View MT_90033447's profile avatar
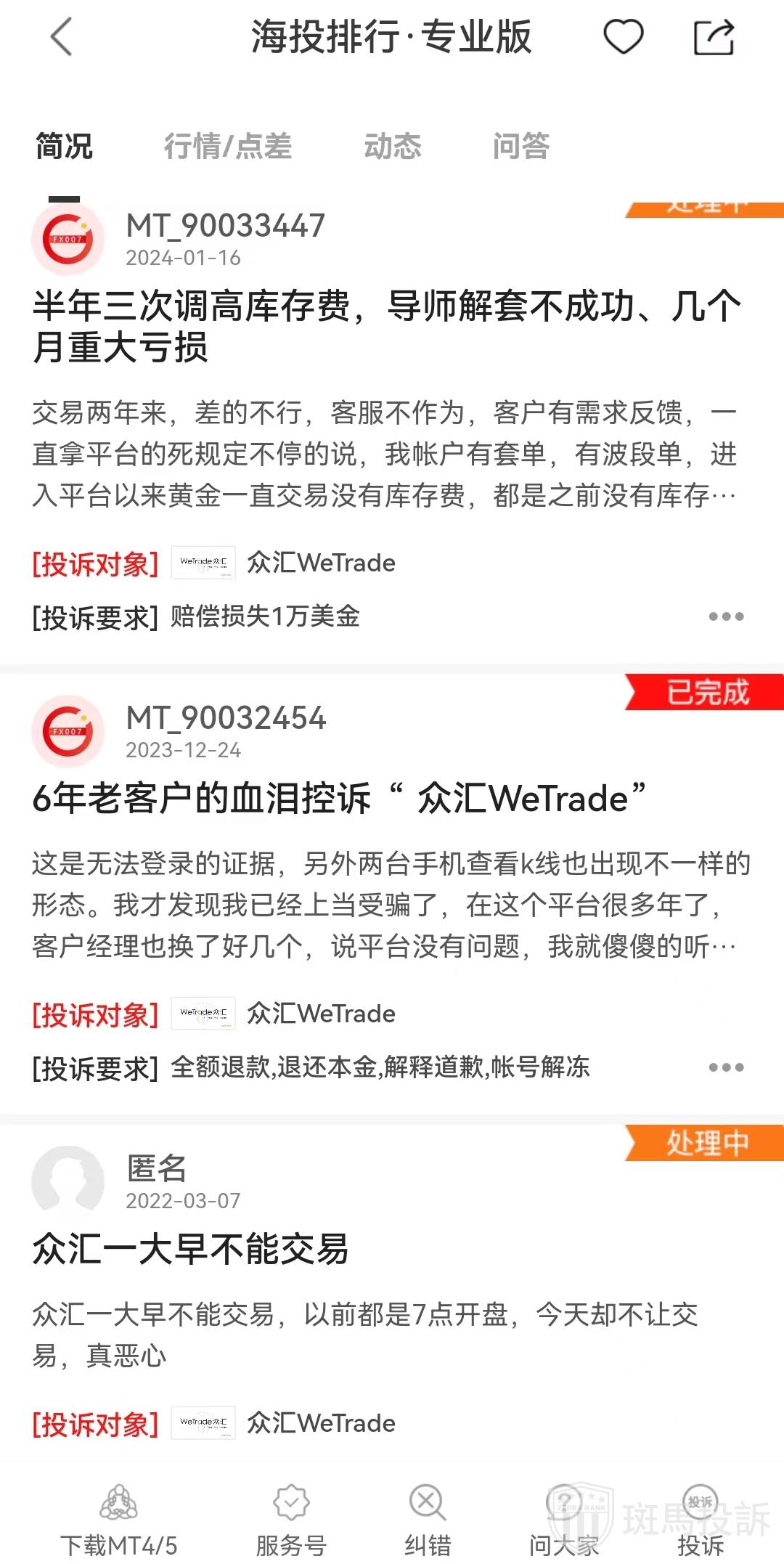784x1564 pixels. tap(68, 239)
